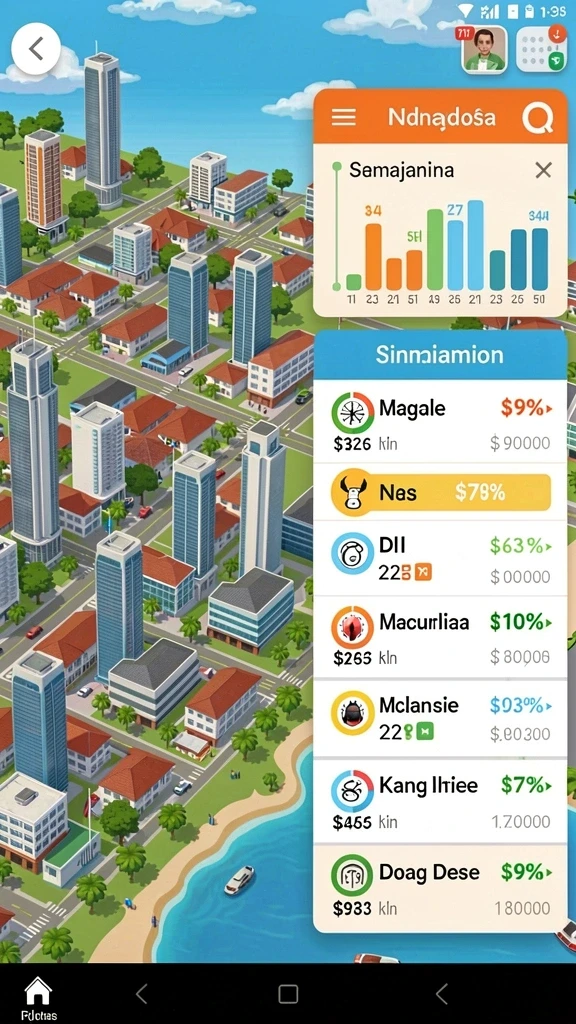Open the DII row

[x=440, y=559]
